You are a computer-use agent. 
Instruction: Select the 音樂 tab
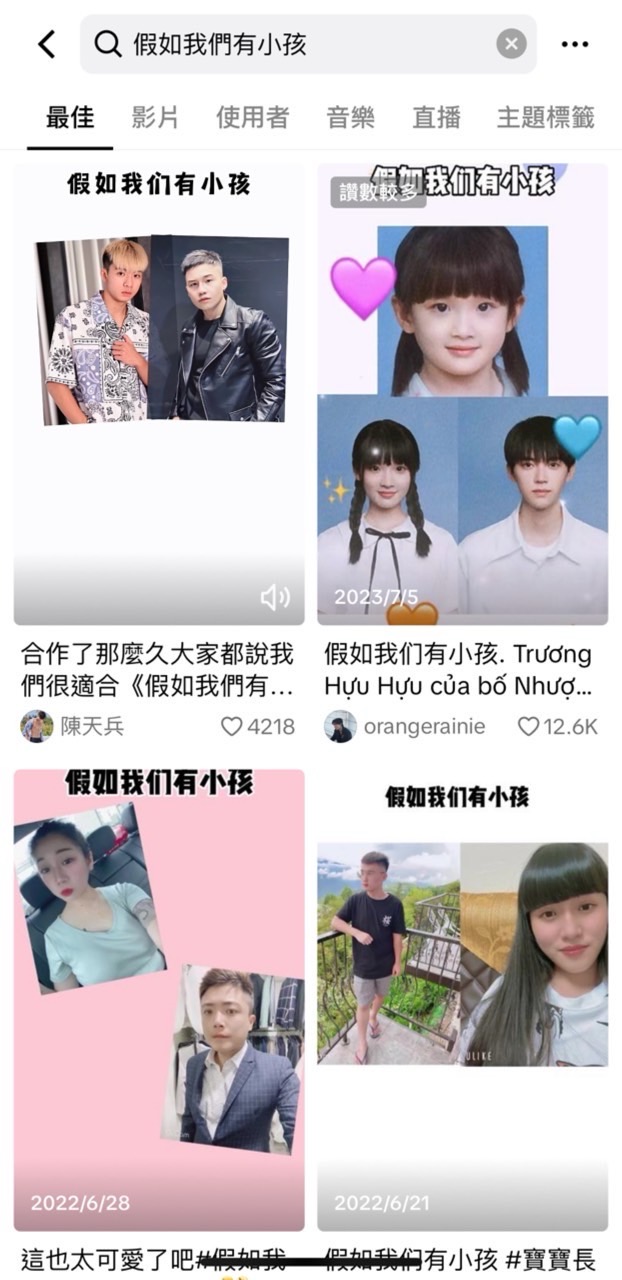tap(350, 118)
